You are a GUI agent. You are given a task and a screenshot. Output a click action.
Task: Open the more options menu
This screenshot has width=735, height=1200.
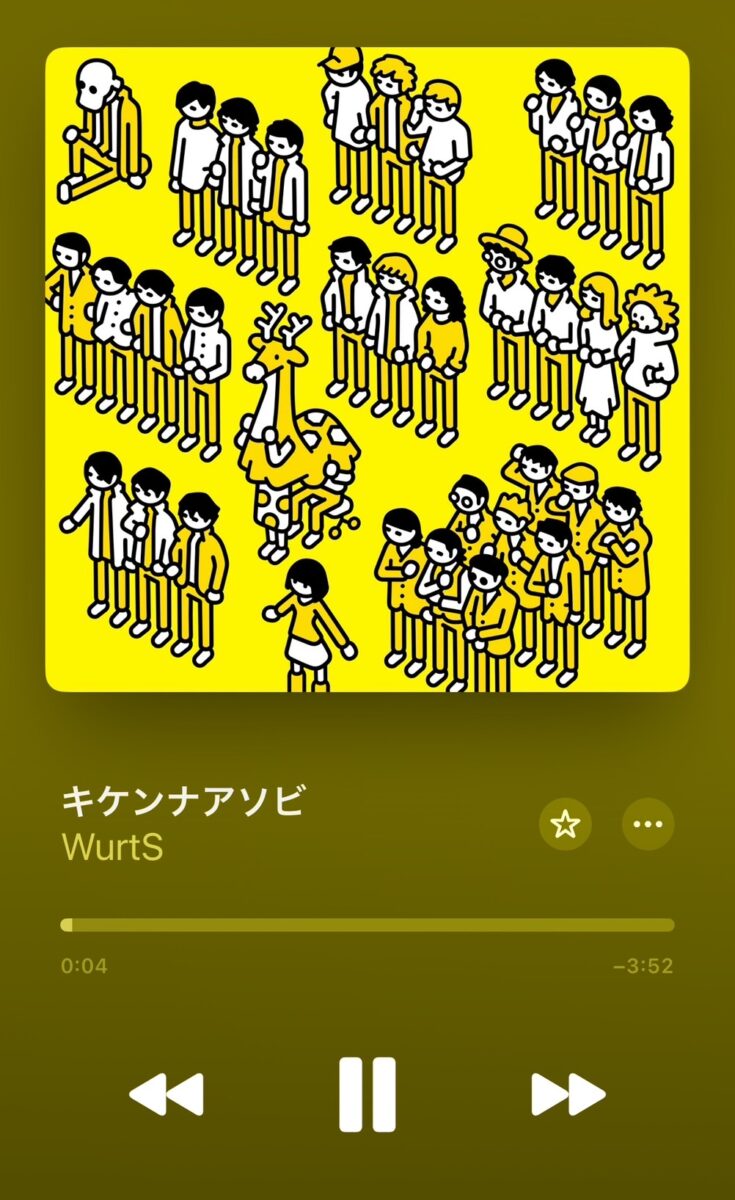tap(648, 825)
